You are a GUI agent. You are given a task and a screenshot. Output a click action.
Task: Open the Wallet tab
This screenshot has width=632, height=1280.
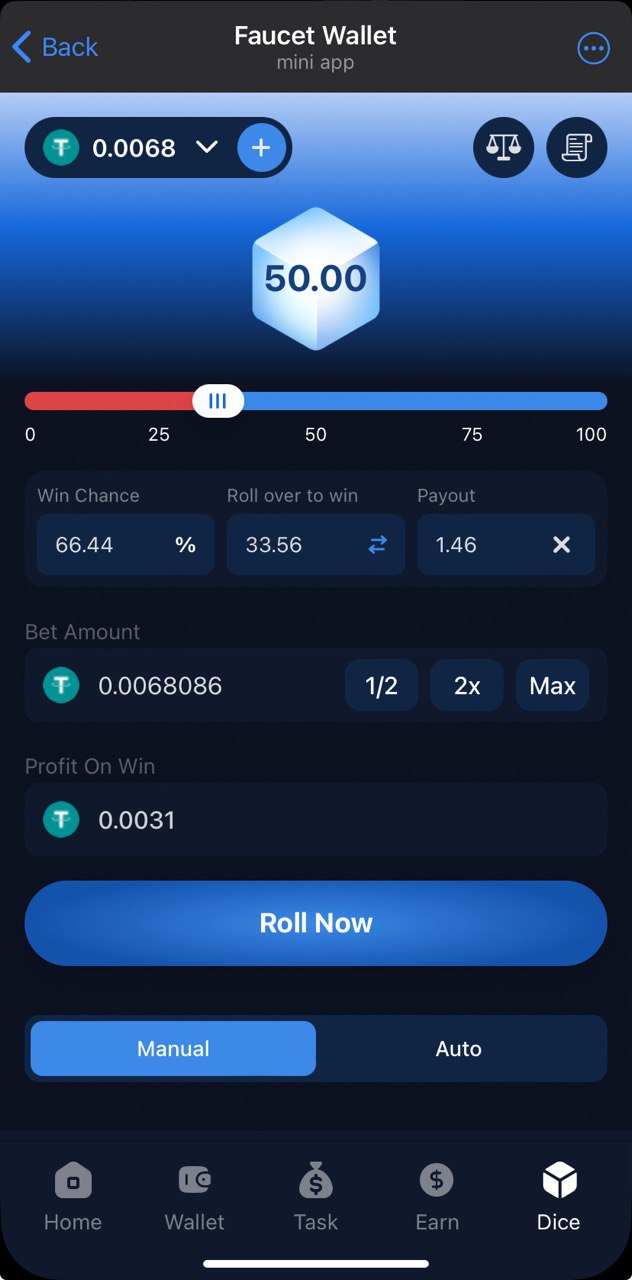pyautogui.click(x=194, y=1197)
